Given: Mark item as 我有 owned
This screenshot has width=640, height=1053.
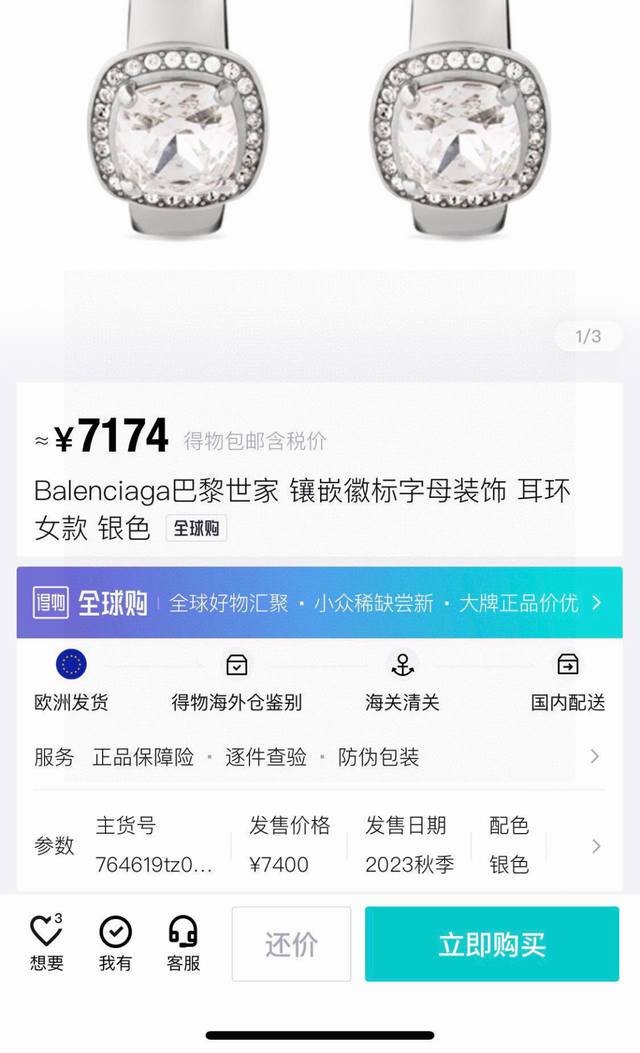Looking at the screenshot, I should 115,944.
